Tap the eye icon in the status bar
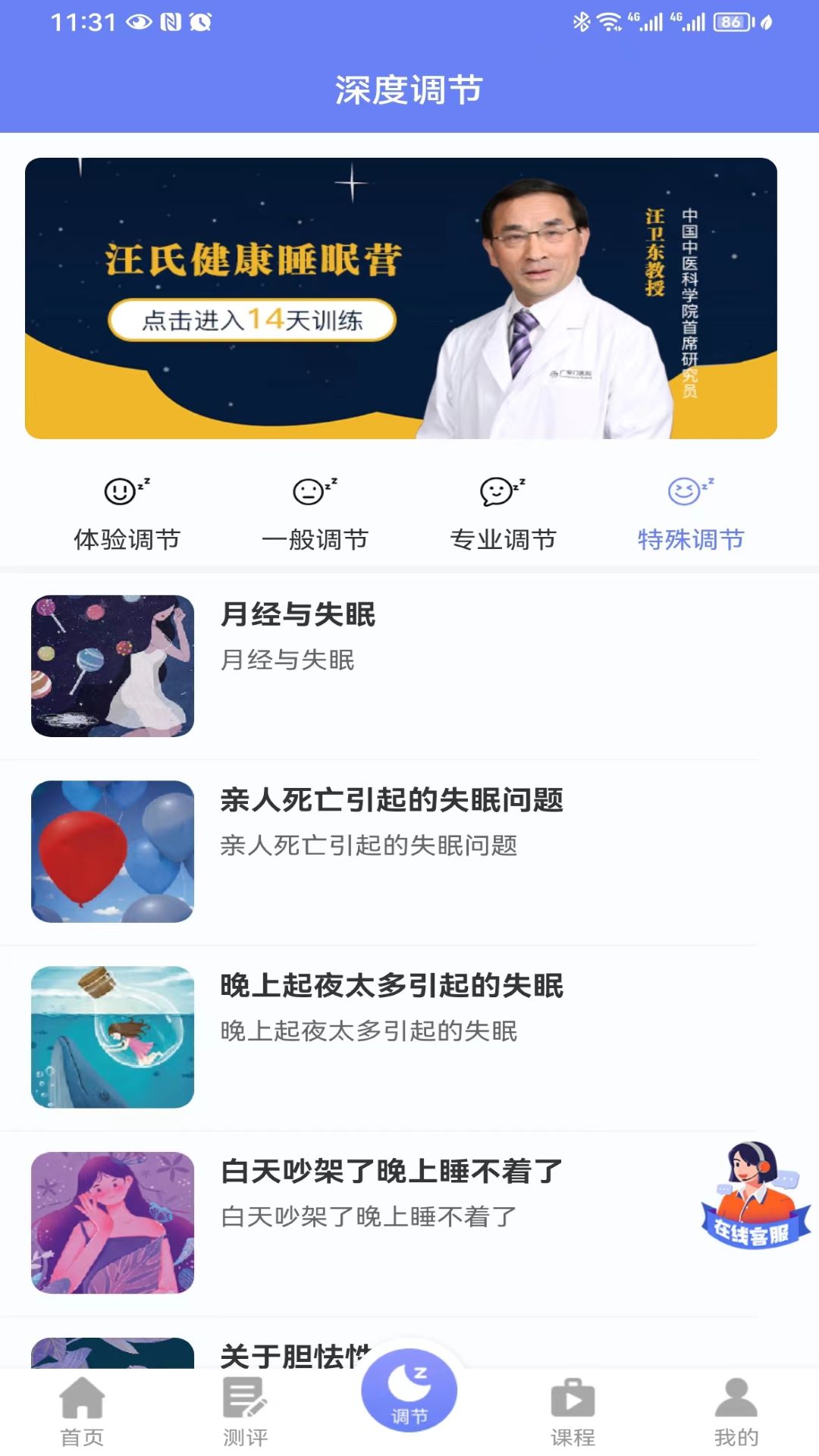The image size is (819, 1456). [x=139, y=20]
